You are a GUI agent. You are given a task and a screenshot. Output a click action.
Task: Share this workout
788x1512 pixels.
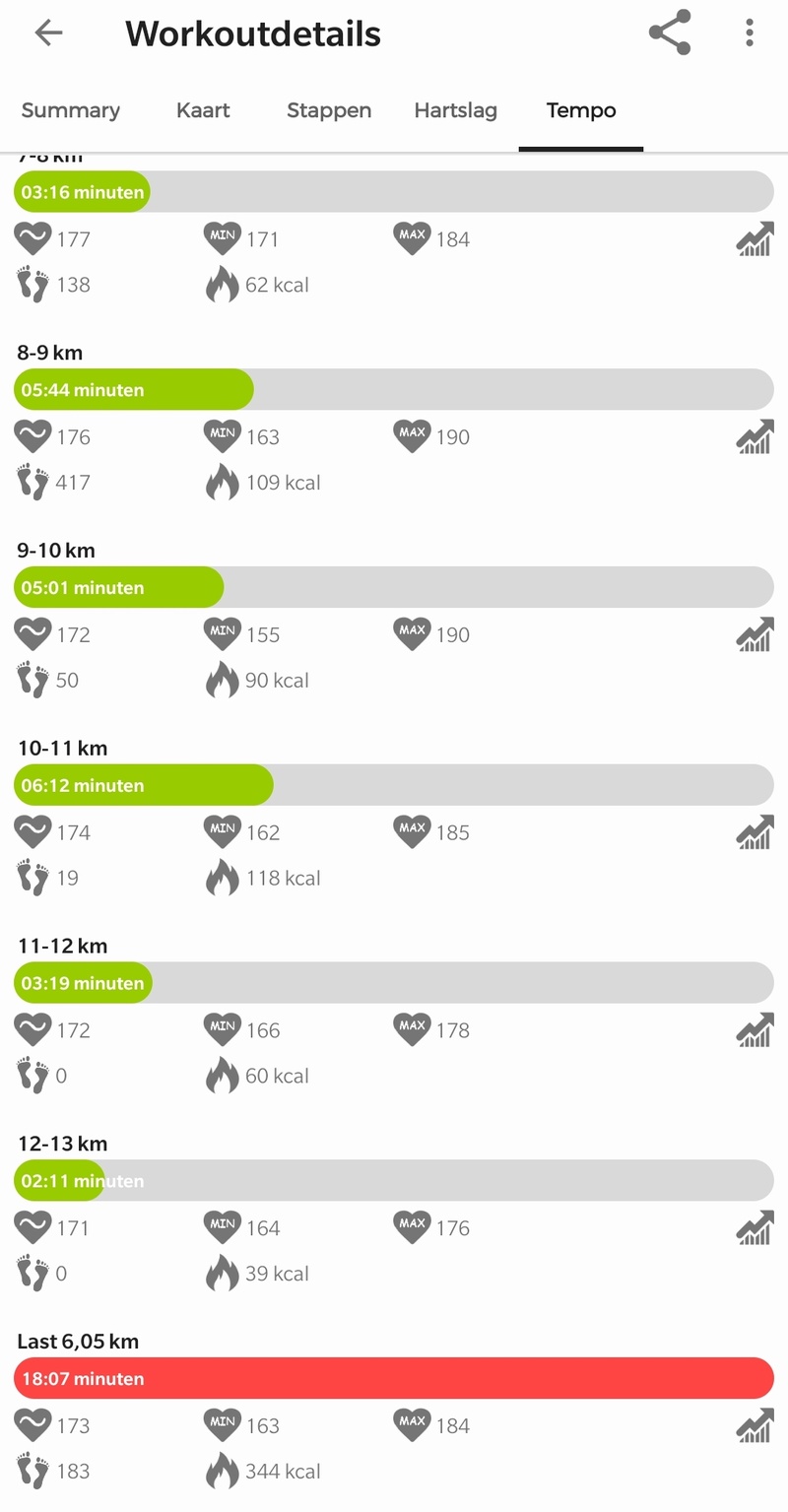(x=670, y=33)
